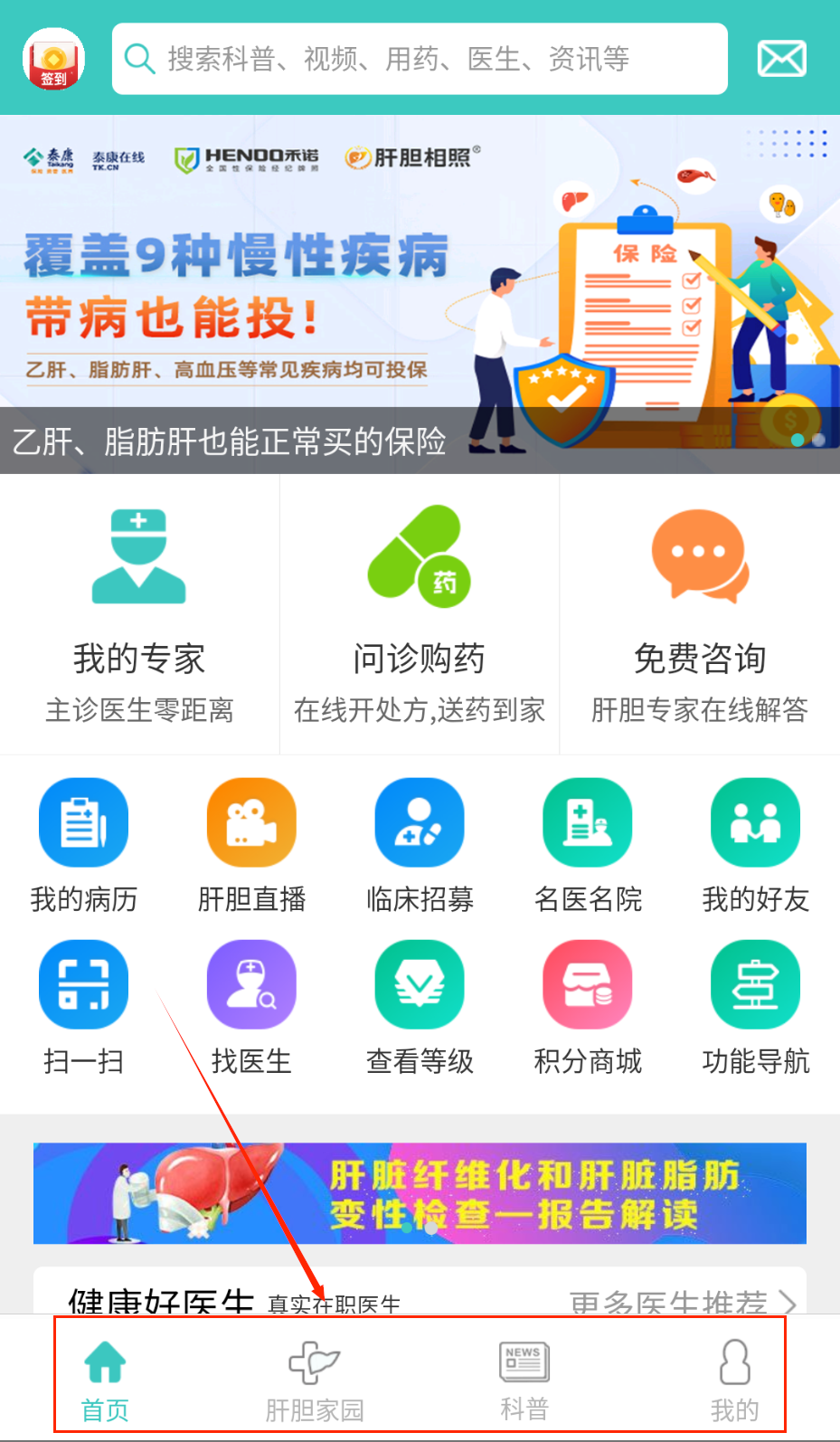Launch the 扫一扫 scanner
This screenshot has width=840, height=1442.
[83, 1007]
